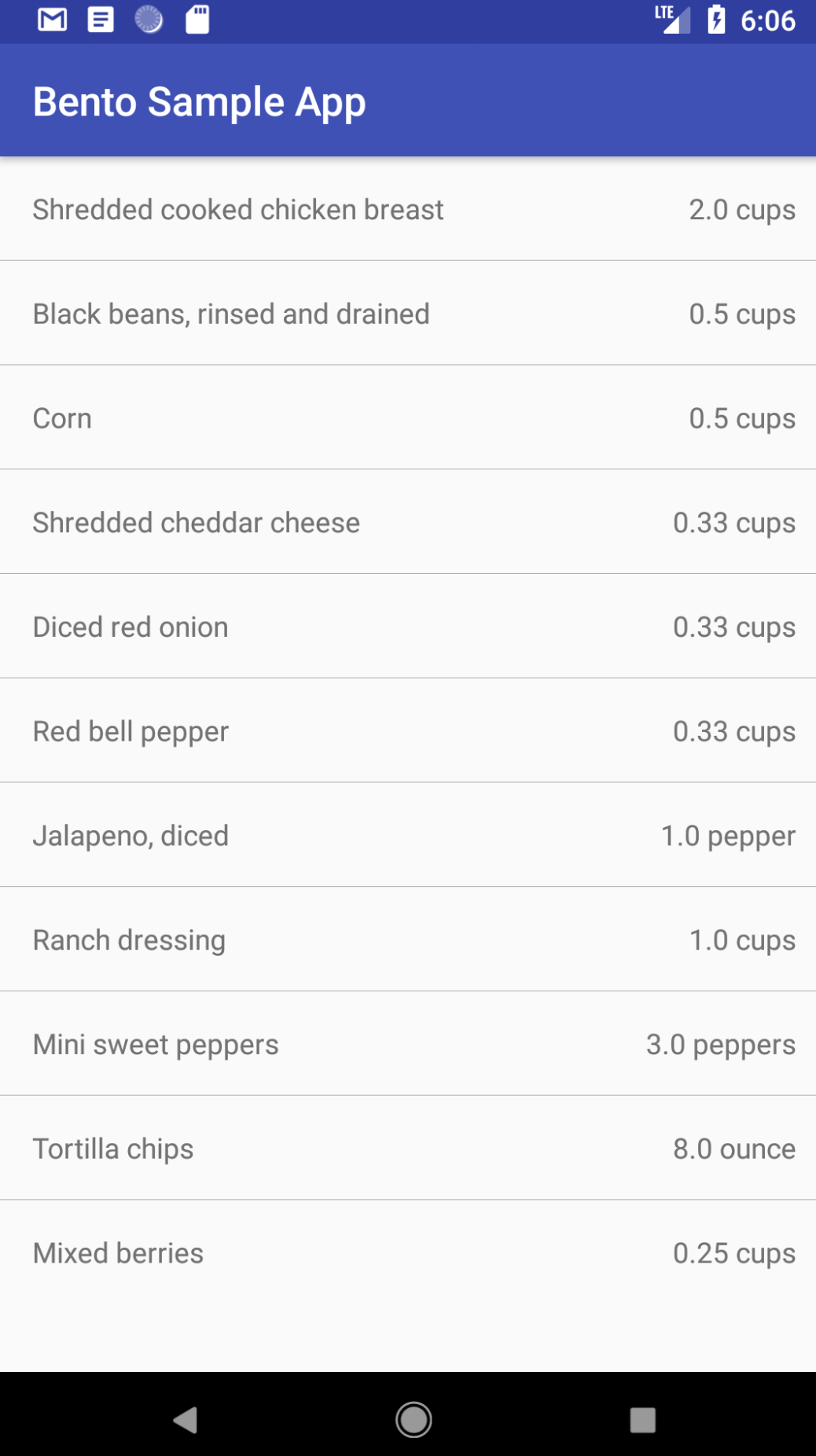Select the Shredded cooked chicken breast row
Viewport: 816px width, 1456px height.
(x=408, y=210)
